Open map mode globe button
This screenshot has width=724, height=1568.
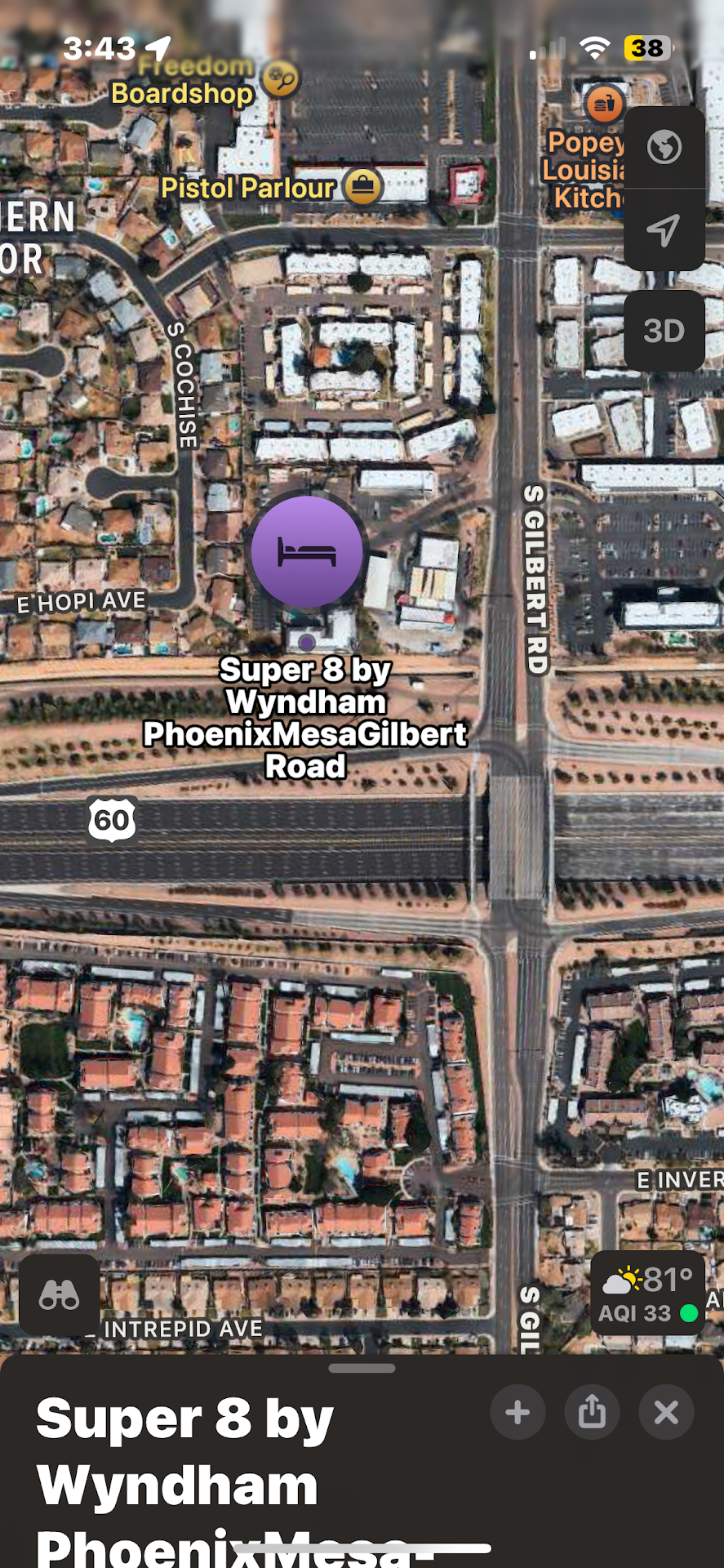click(664, 148)
